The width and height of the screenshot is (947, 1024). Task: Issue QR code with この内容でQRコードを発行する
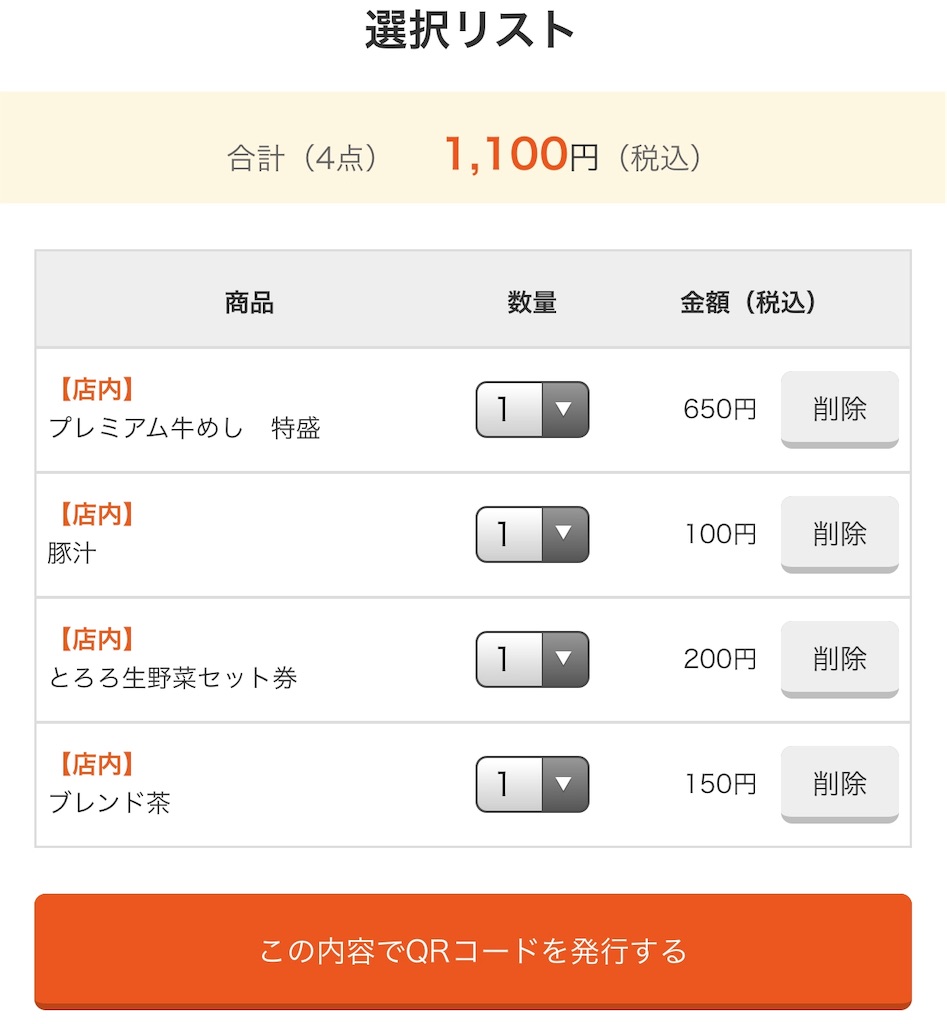tap(473, 950)
